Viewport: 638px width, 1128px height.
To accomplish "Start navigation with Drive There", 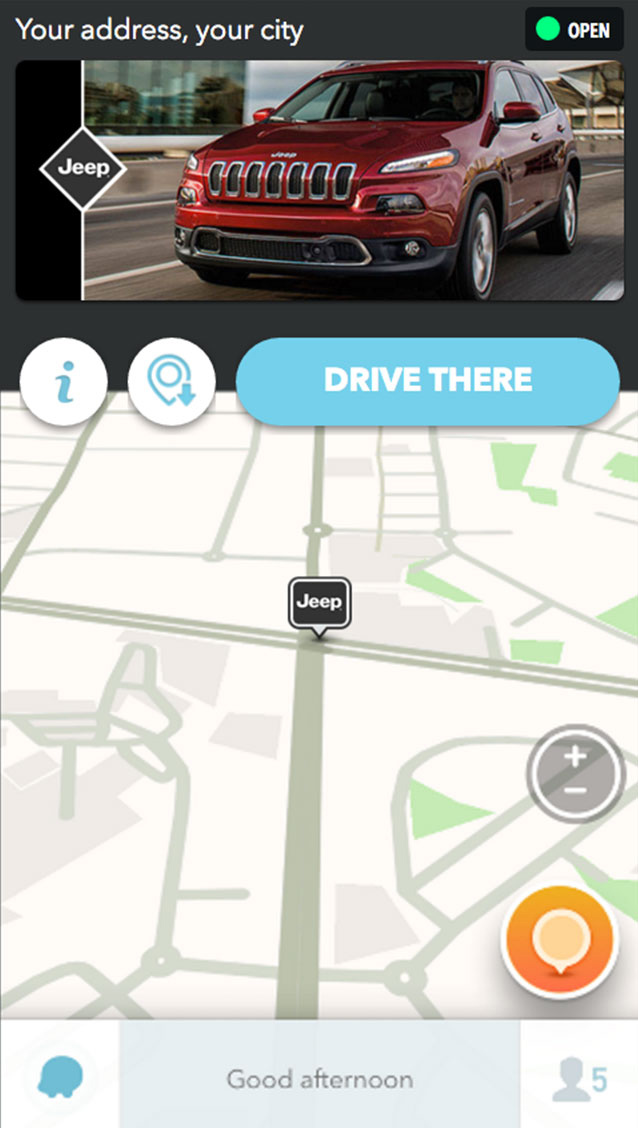I will (x=428, y=381).
